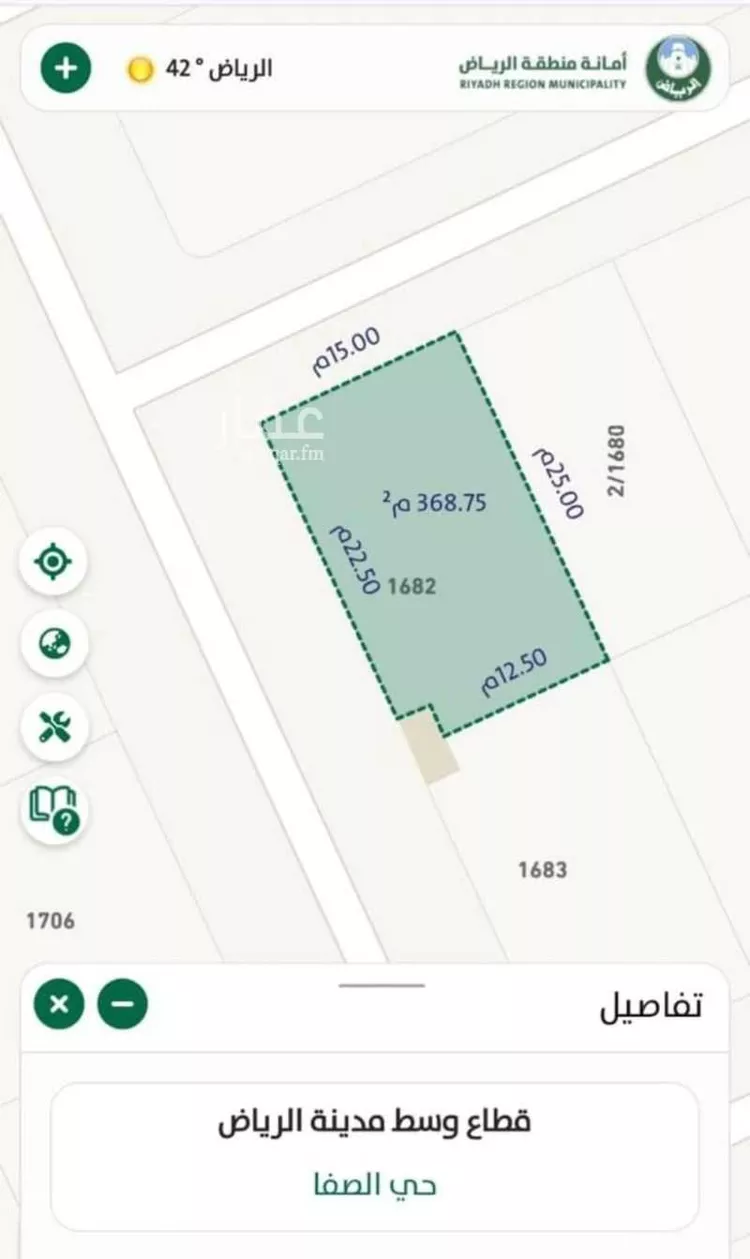Open the map tools wrench button
The image size is (750, 1259).
[x=53, y=726]
